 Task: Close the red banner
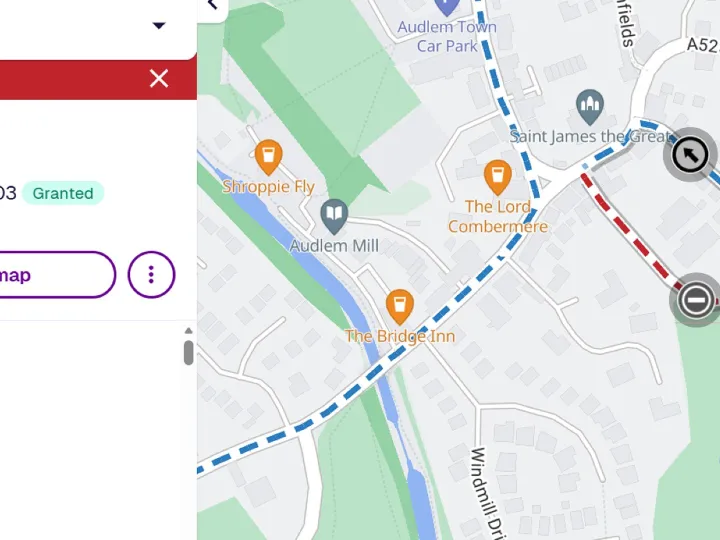[x=159, y=79]
